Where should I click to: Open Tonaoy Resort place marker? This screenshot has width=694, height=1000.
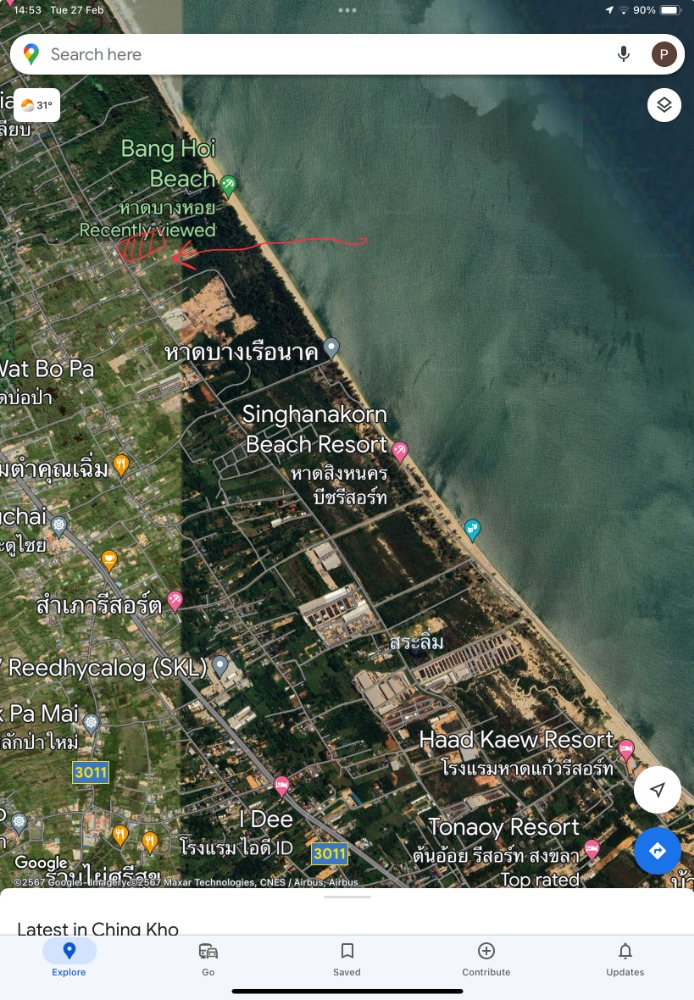(x=592, y=848)
